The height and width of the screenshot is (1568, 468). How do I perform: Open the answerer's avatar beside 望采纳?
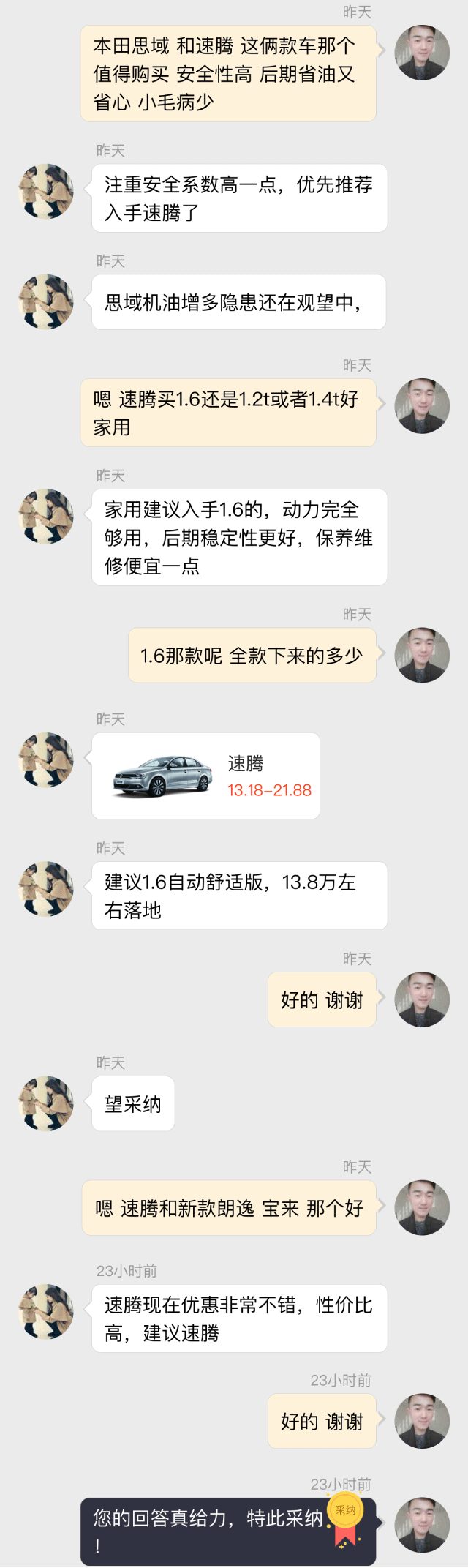tap(46, 1103)
